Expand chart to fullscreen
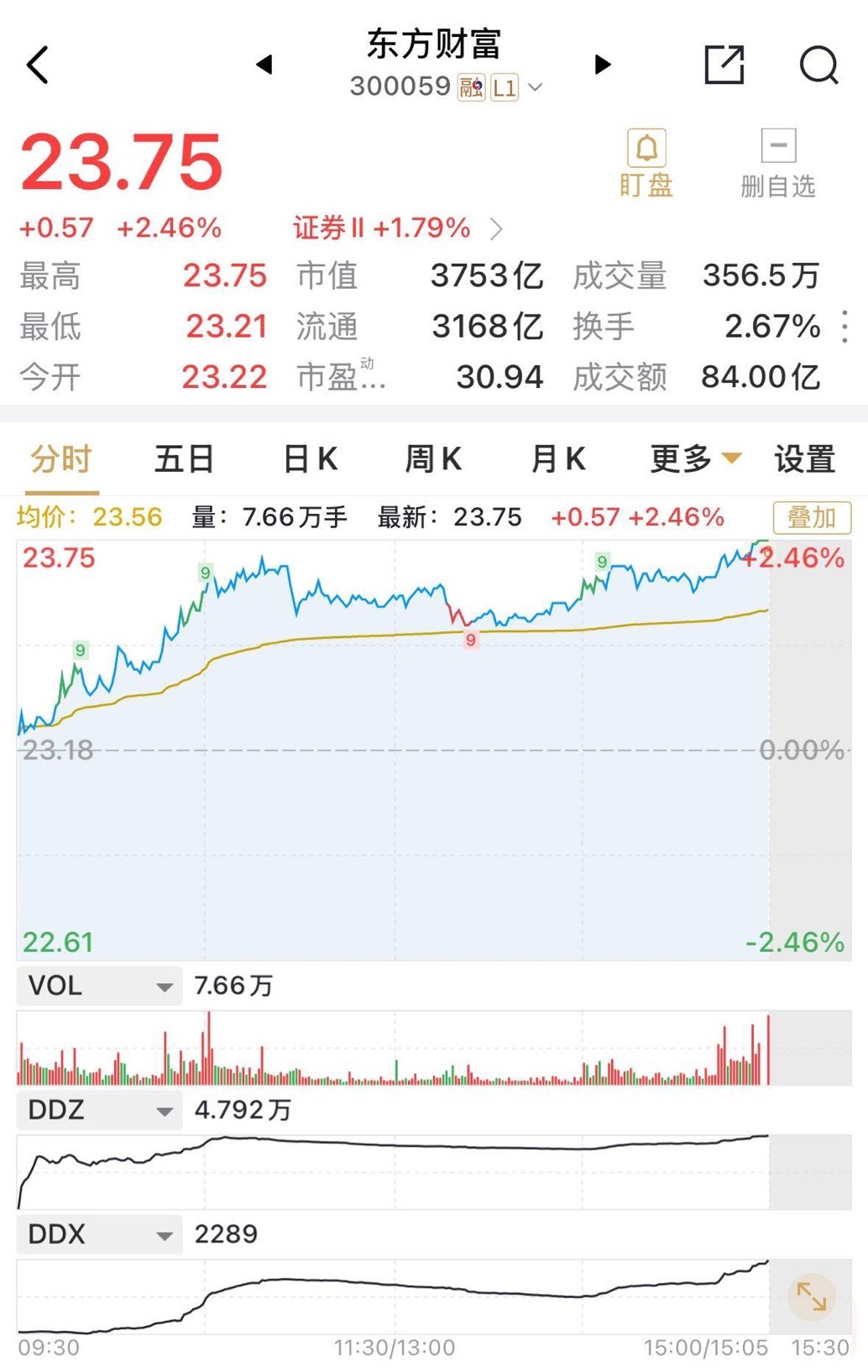The width and height of the screenshot is (868, 1372). 812,1297
